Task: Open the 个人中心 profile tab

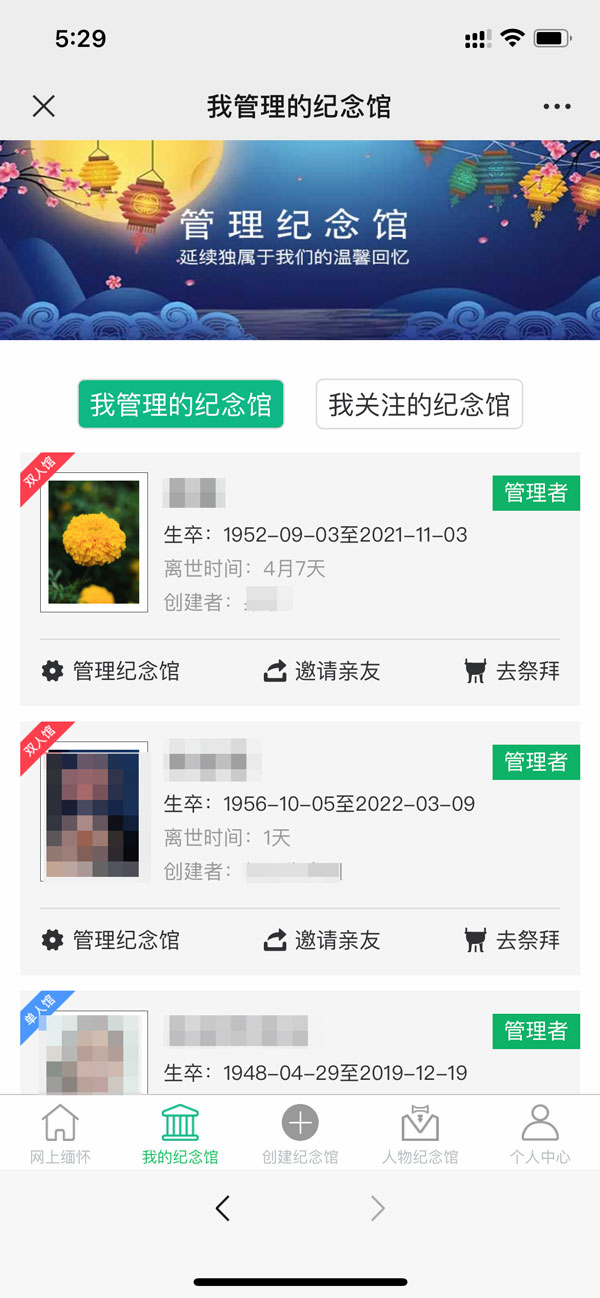Action: [x=540, y=1135]
